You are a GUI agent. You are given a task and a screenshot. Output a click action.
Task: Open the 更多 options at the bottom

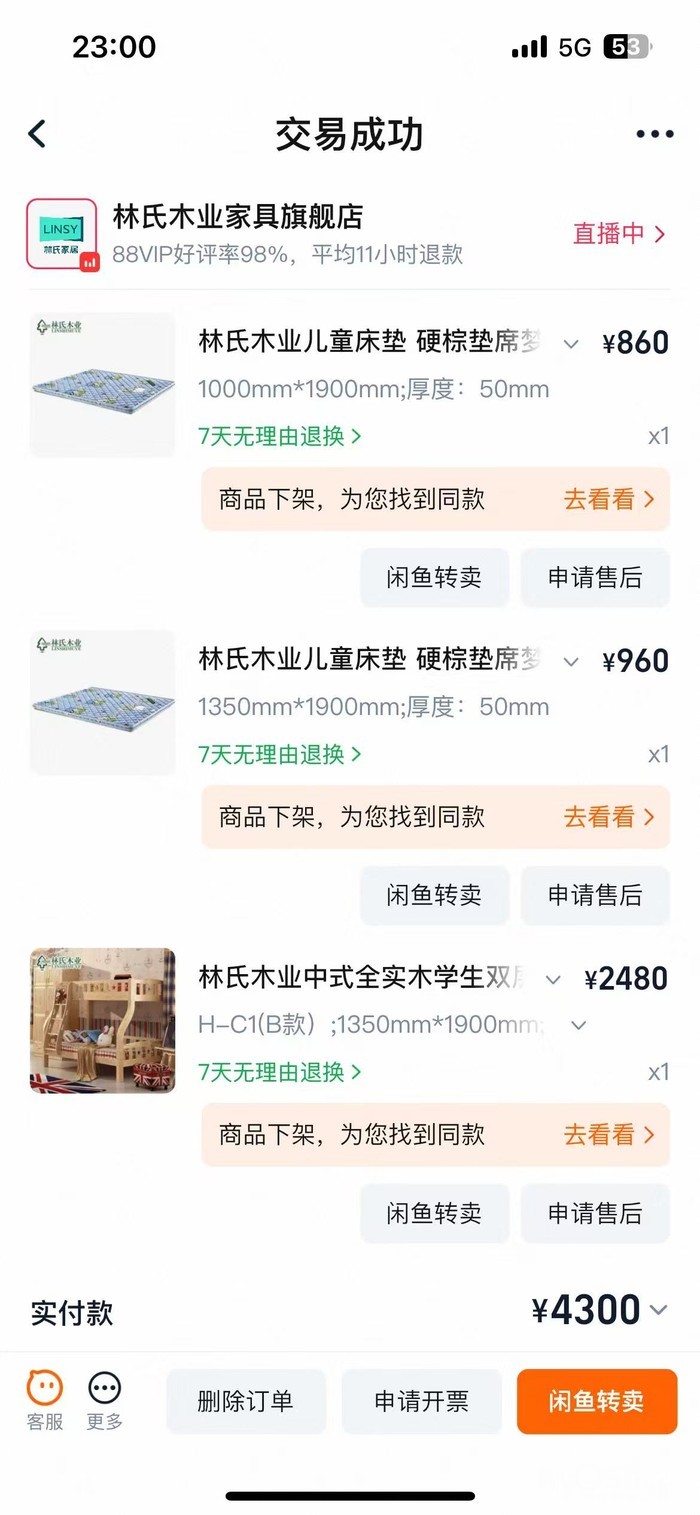point(104,1399)
